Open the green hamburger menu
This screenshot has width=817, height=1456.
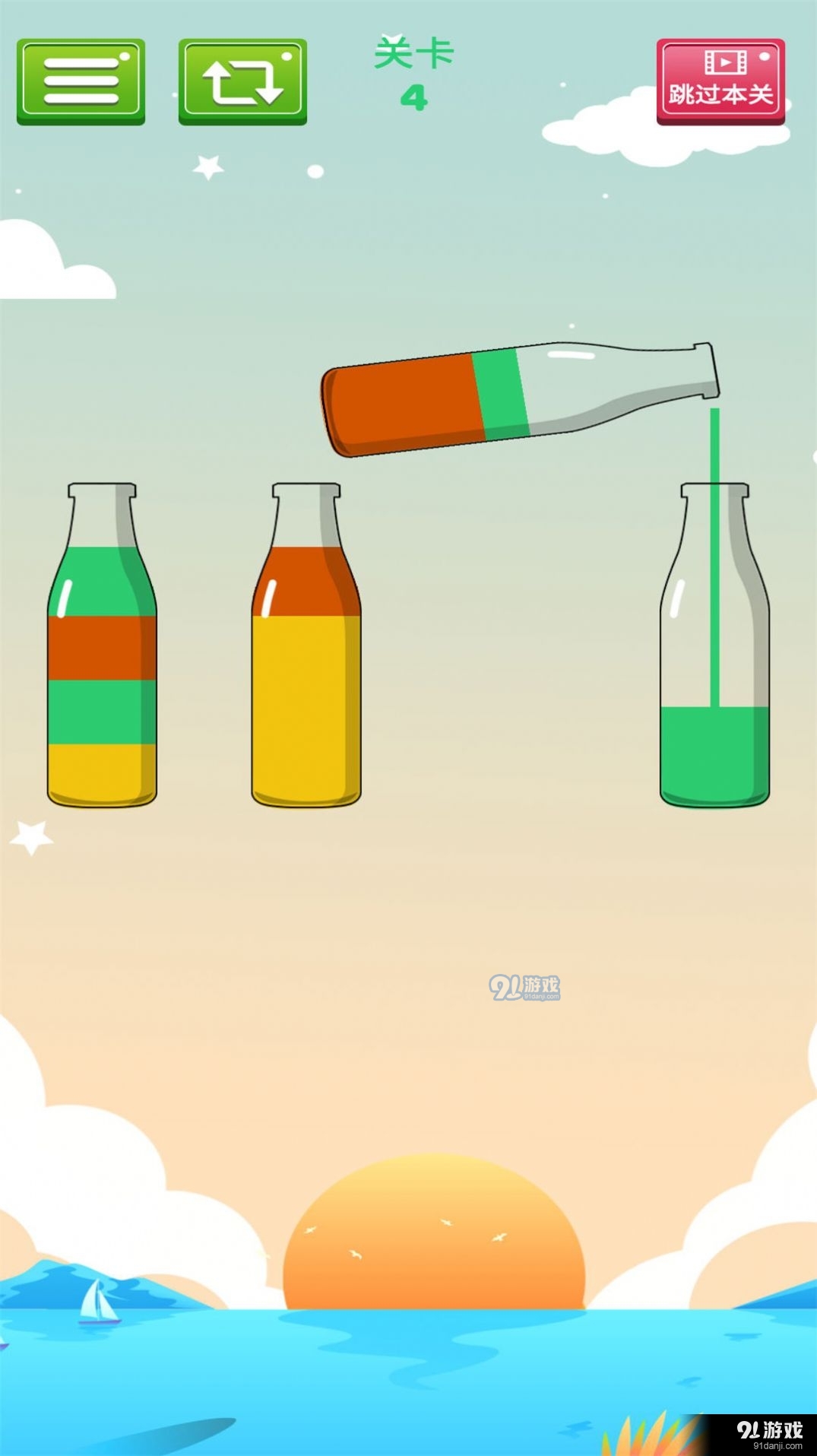[81, 81]
